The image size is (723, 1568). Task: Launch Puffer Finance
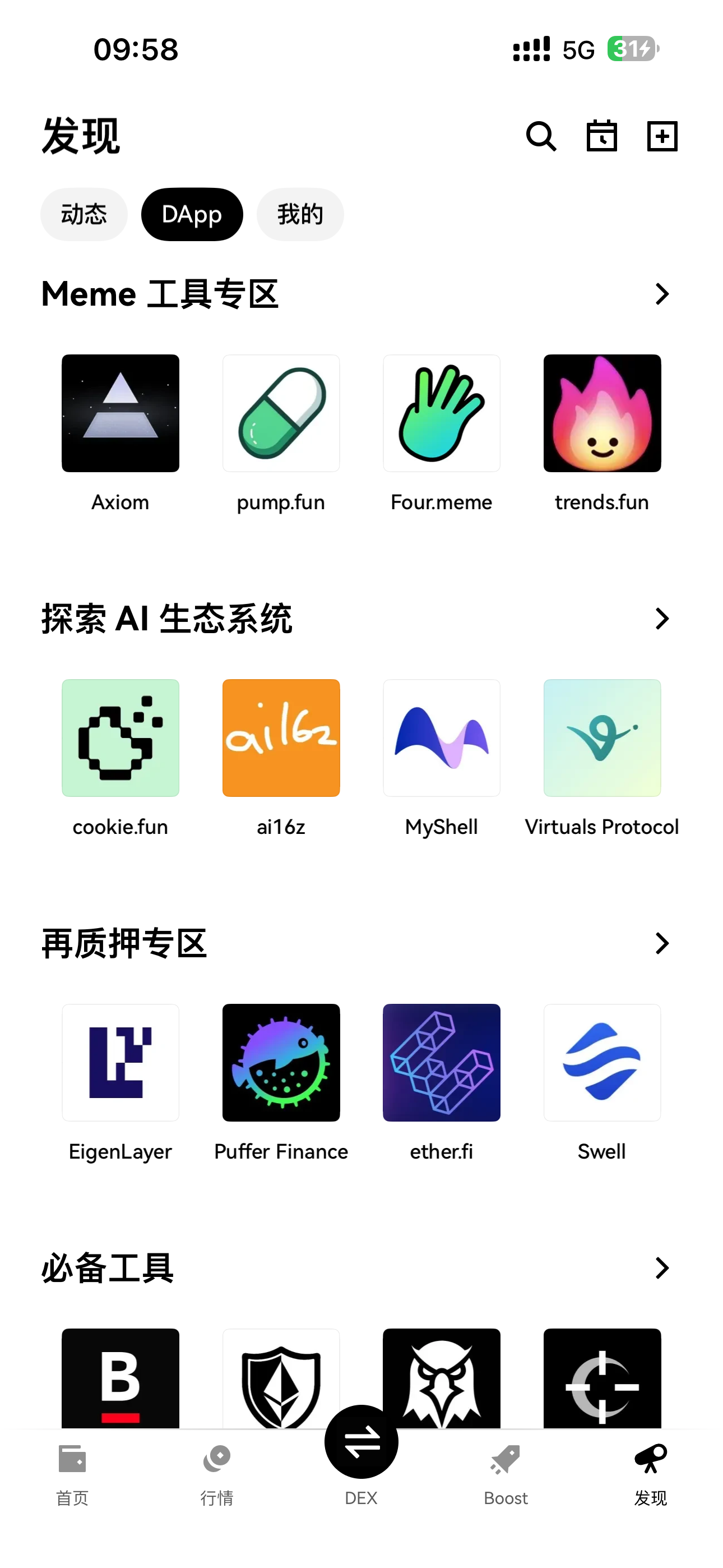tap(281, 1062)
